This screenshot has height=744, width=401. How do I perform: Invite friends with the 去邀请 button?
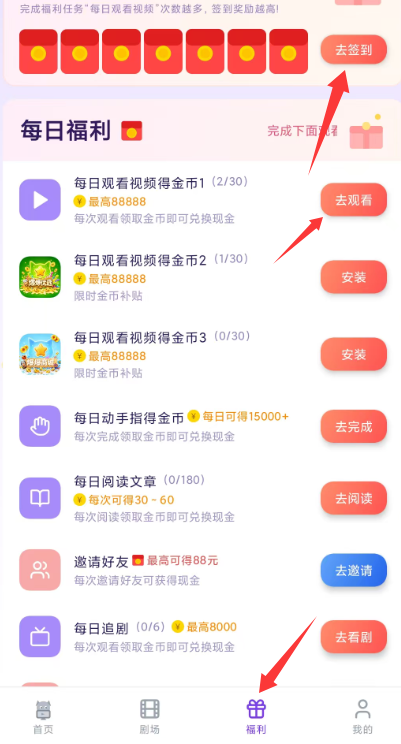coord(354,570)
